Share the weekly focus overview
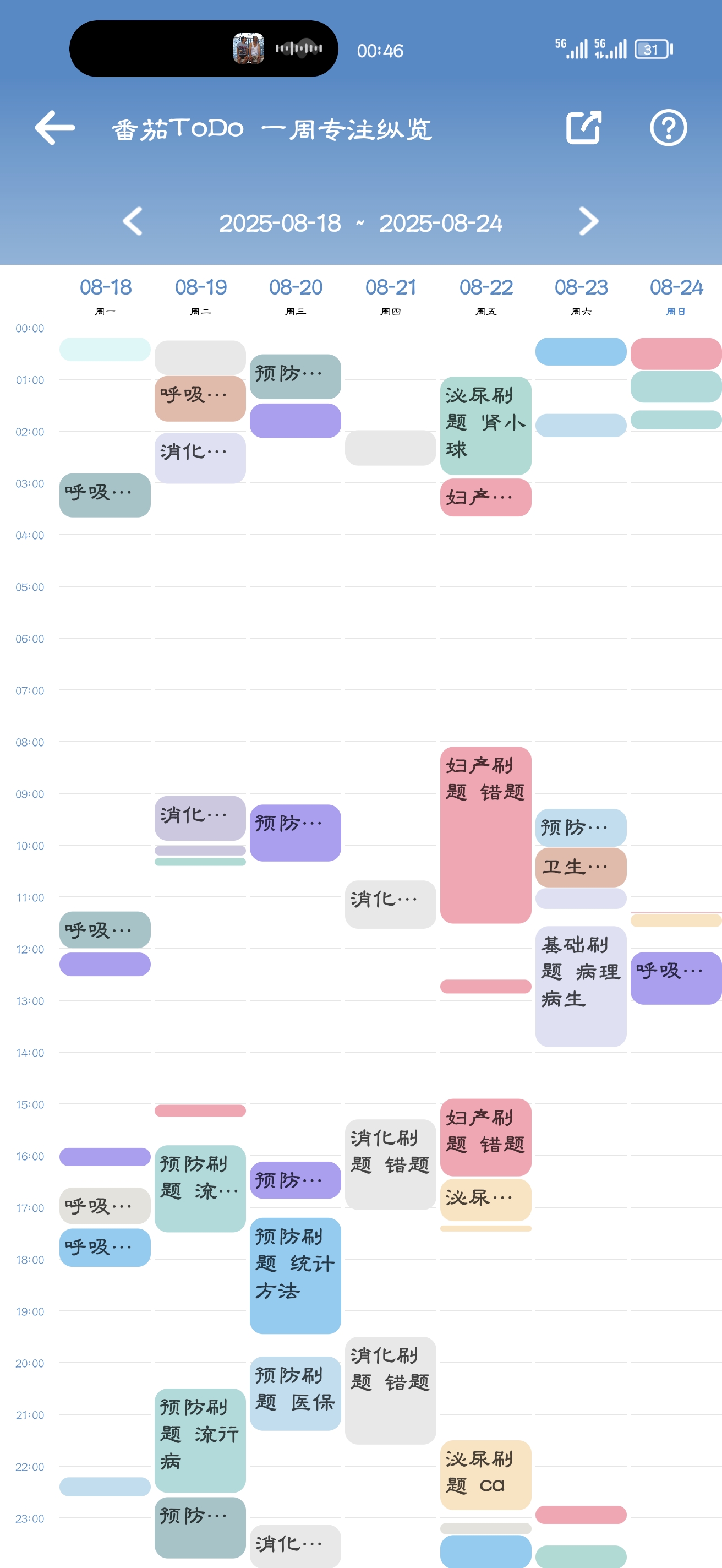The width and height of the screenshot is (722, 1568). (583, 128)
